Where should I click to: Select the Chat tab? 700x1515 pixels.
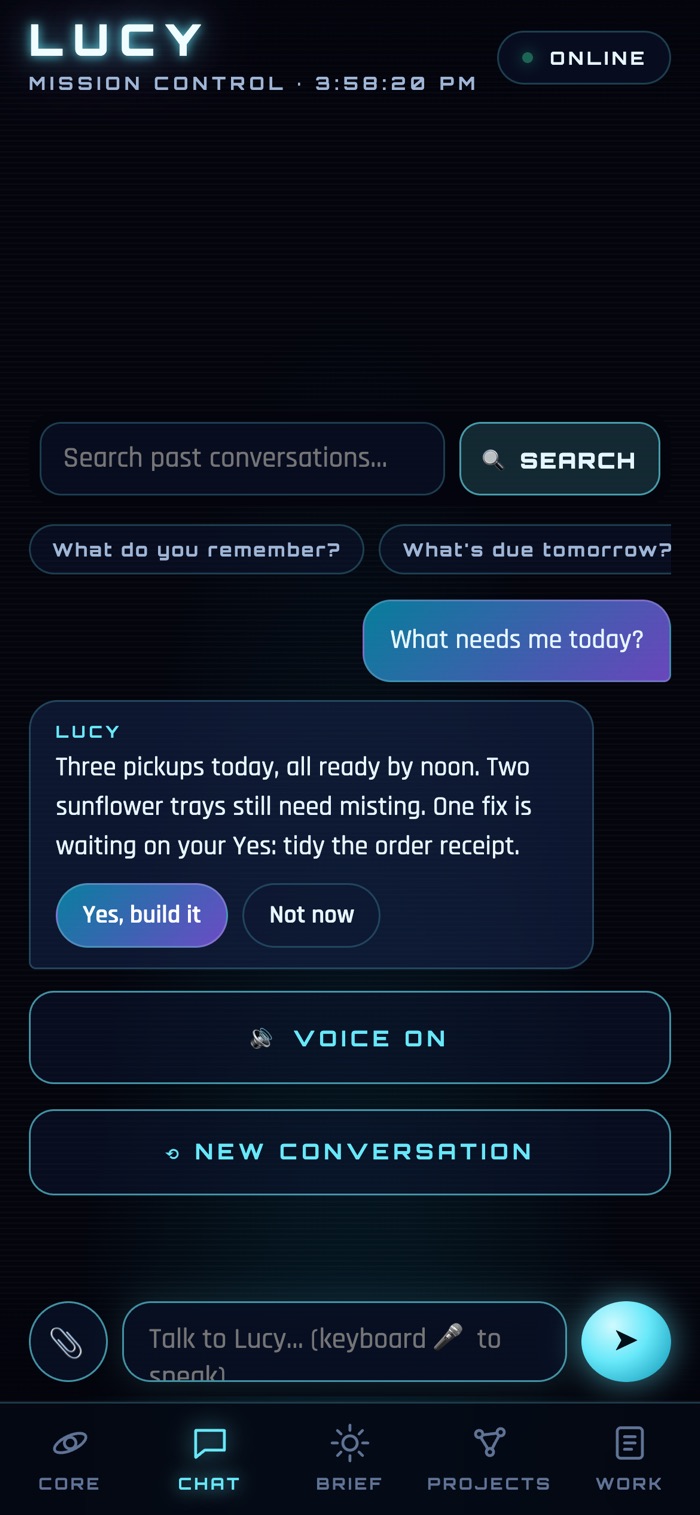click(209, 1459)
